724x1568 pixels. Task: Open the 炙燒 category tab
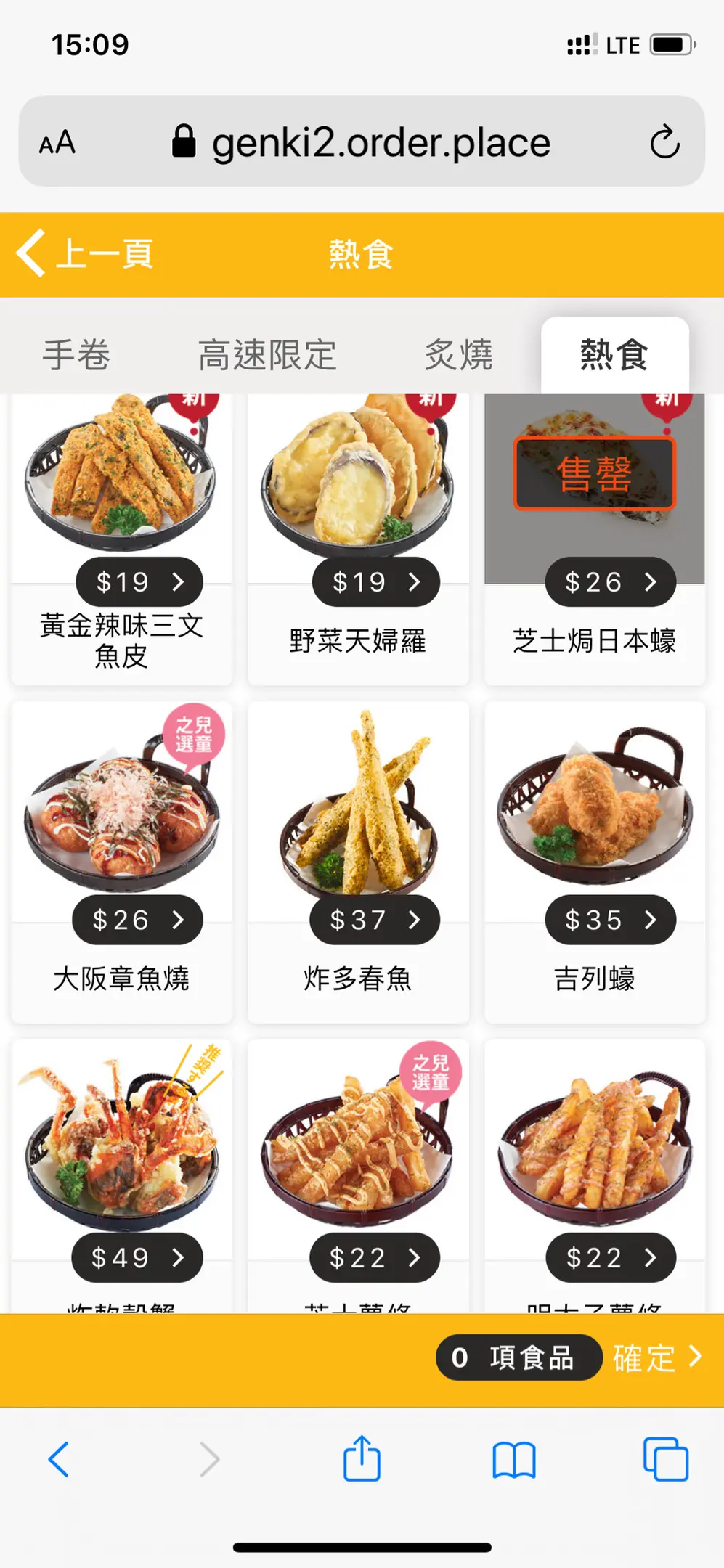pos(458,355)
